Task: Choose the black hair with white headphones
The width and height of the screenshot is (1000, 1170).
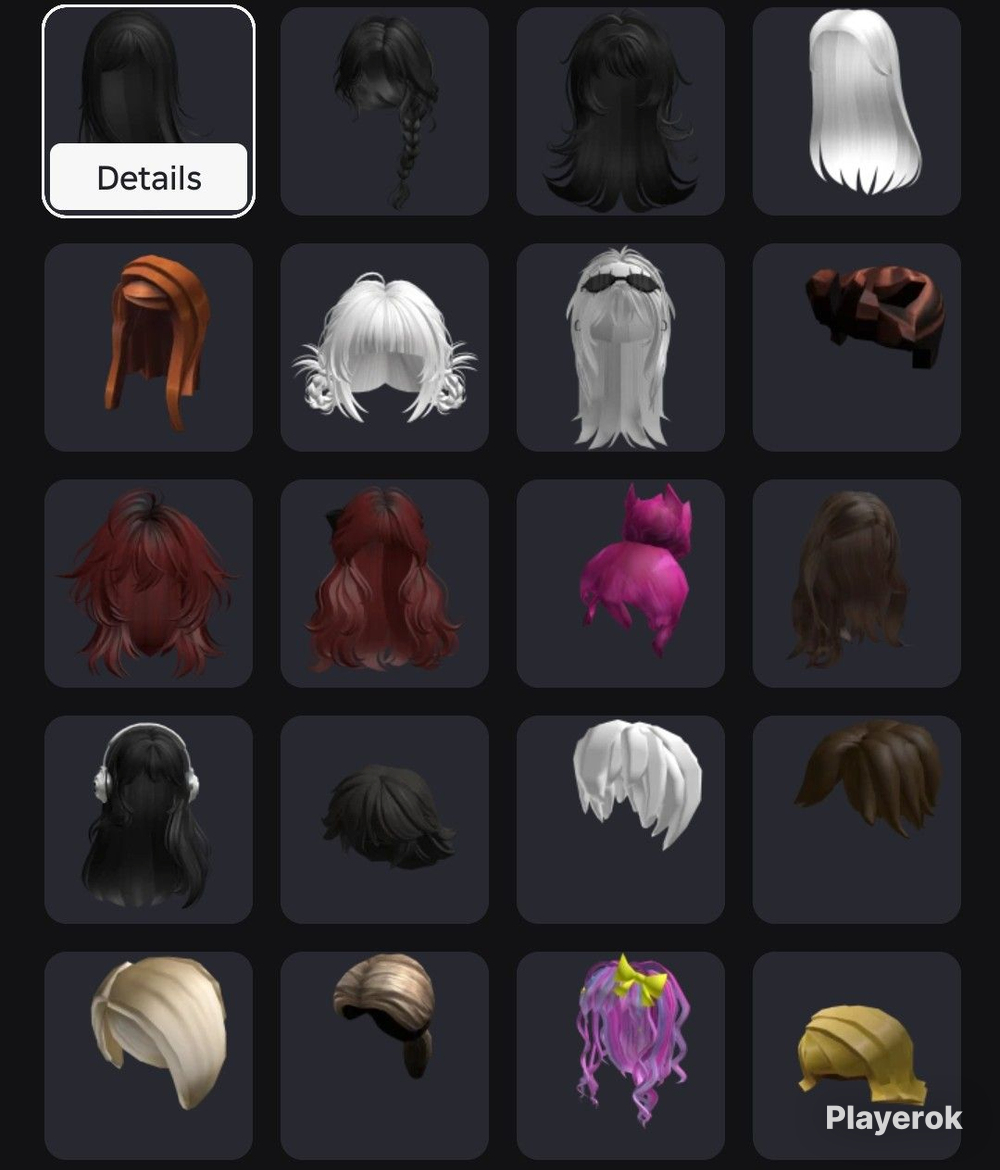Action: (x=149, y=819)
